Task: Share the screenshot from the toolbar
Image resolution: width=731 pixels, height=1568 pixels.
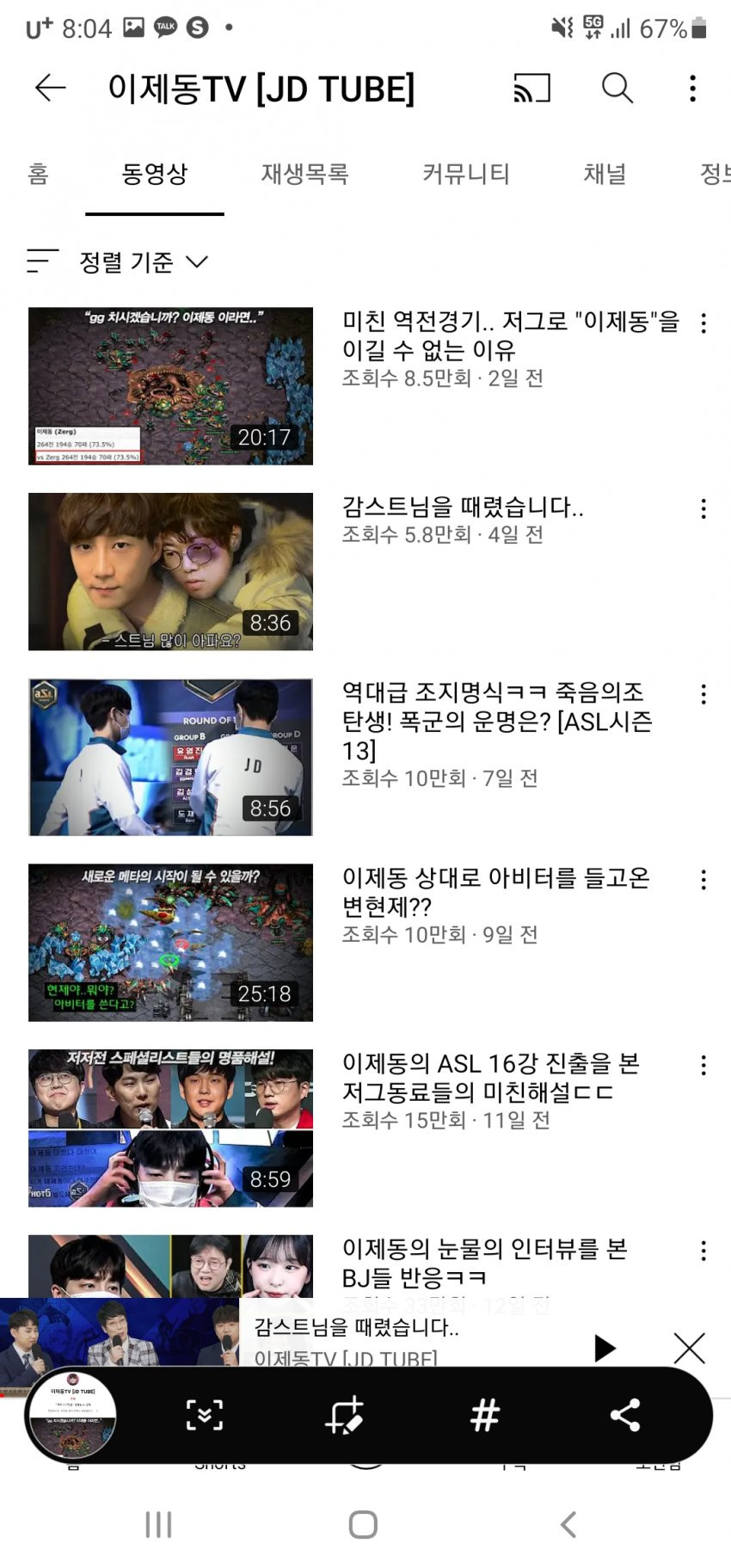Action: click(624, 1415)
